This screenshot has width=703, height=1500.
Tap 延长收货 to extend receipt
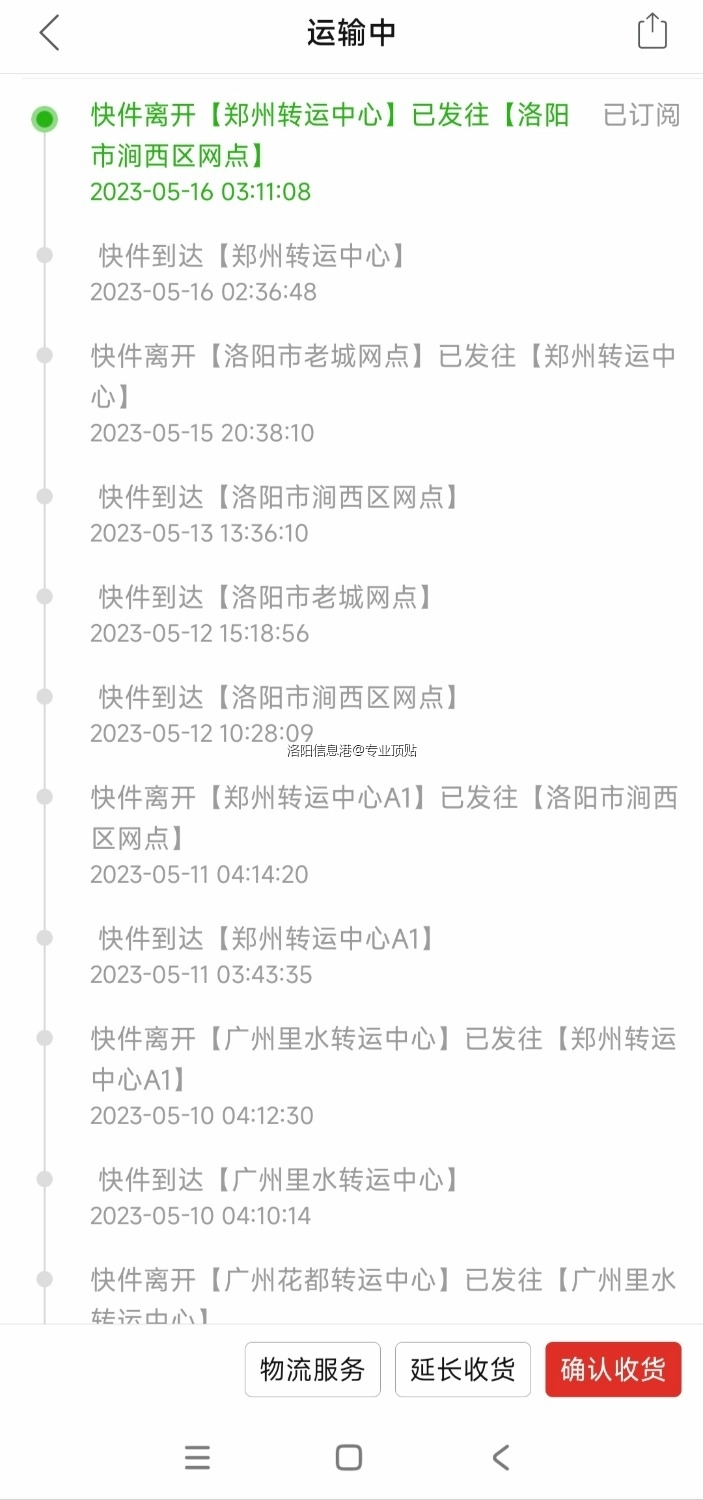[x=462, y=1369]
